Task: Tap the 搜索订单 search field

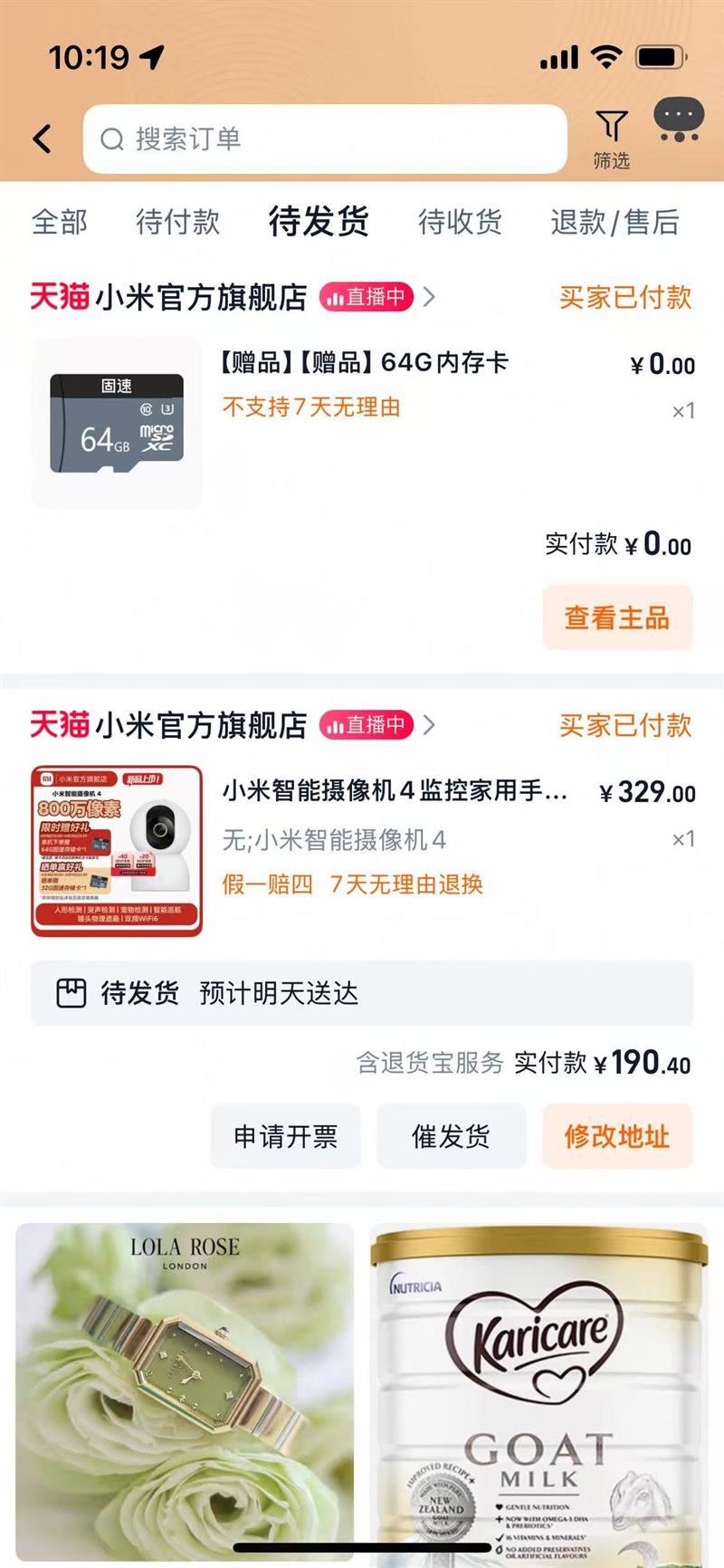Action: [326, 138]
